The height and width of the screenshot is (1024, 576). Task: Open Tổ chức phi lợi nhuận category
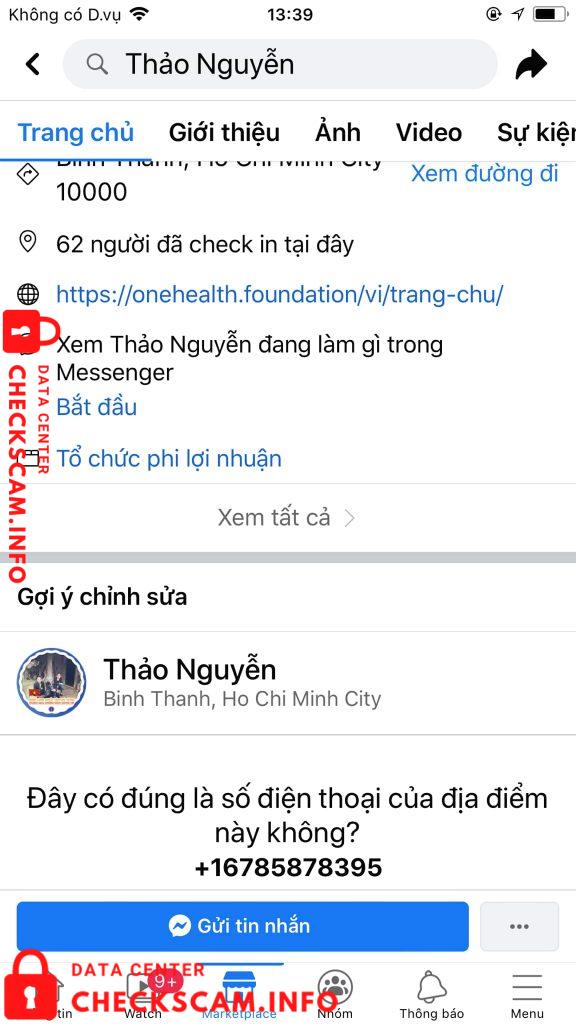click(x=169, y=458)
